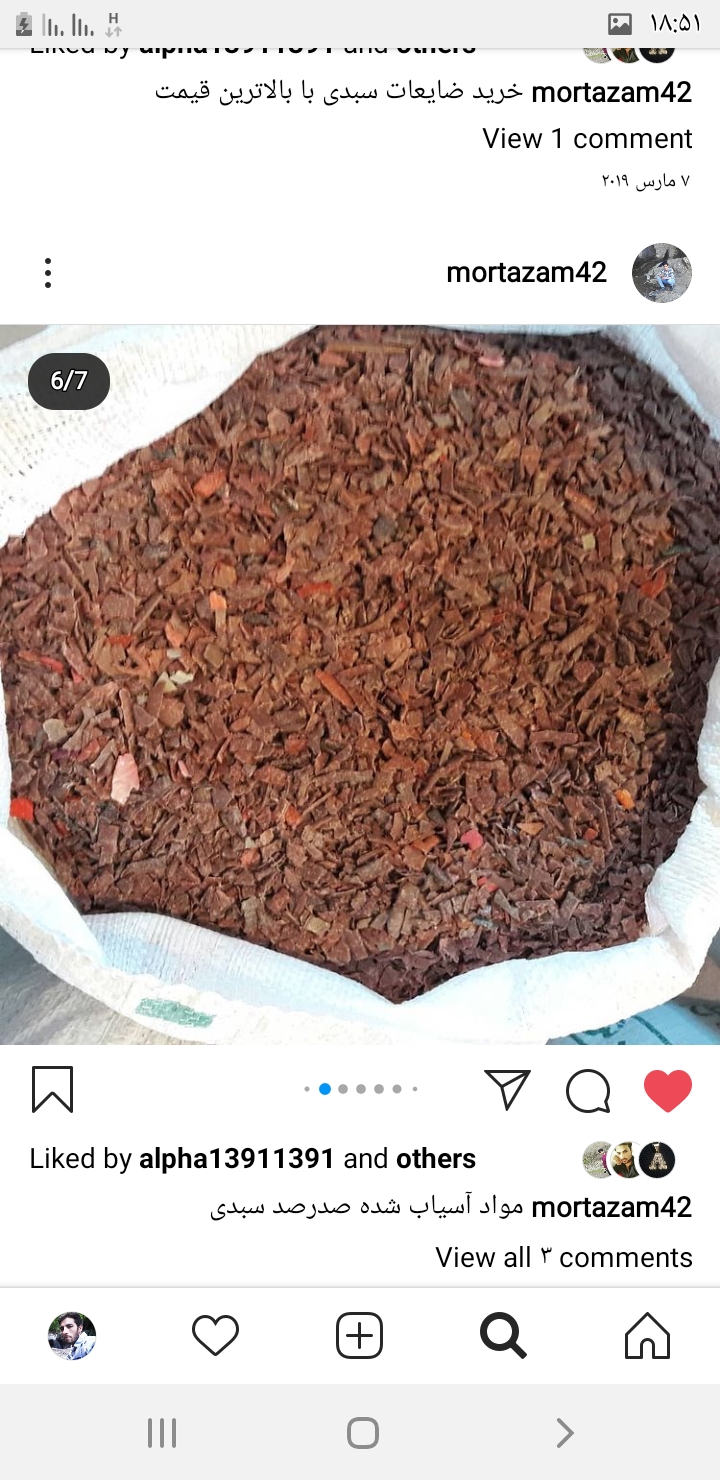This screenshot has height=1480, width=720.
Task: View all ۳ comments on the post
Action: pos(563,1257)
